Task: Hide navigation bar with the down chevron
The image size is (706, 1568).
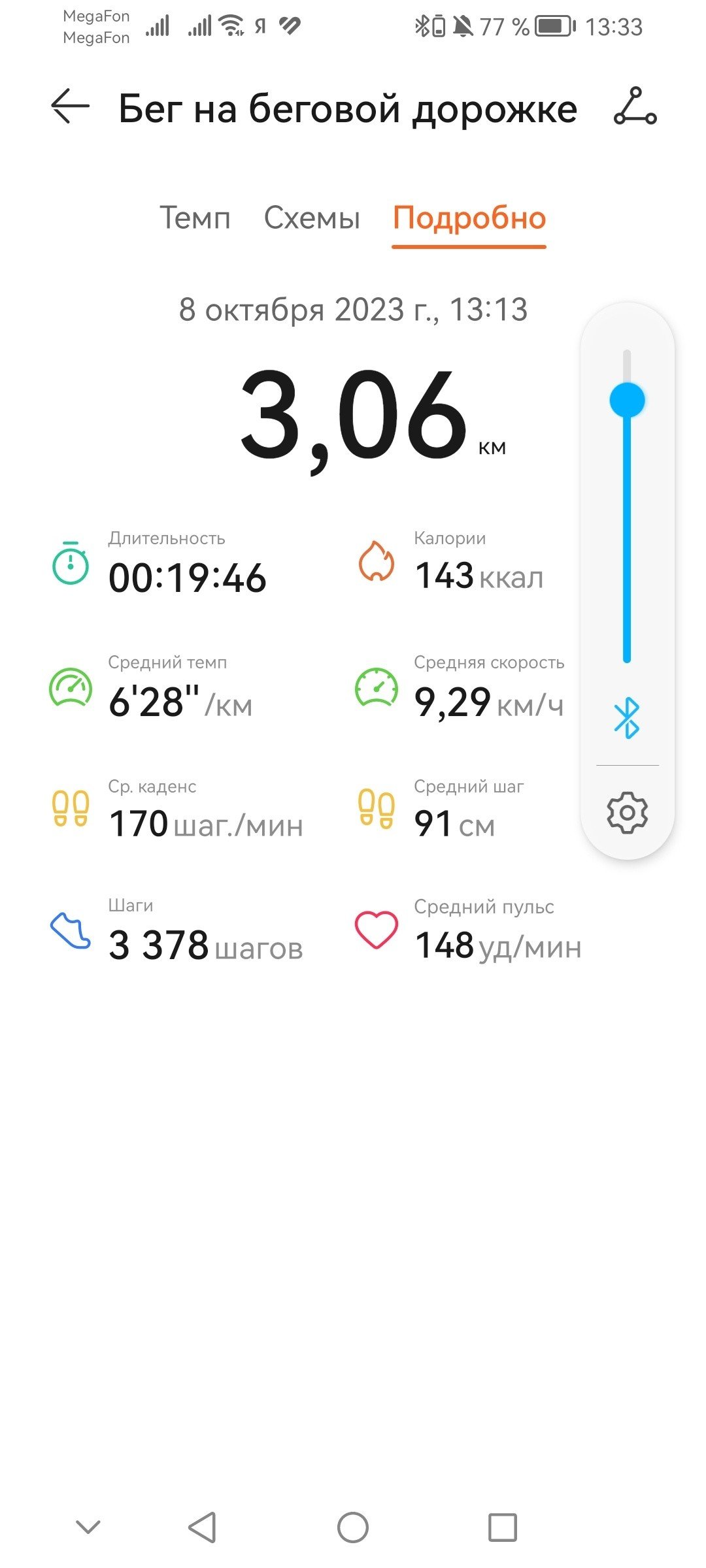Action: point(88,1527)
